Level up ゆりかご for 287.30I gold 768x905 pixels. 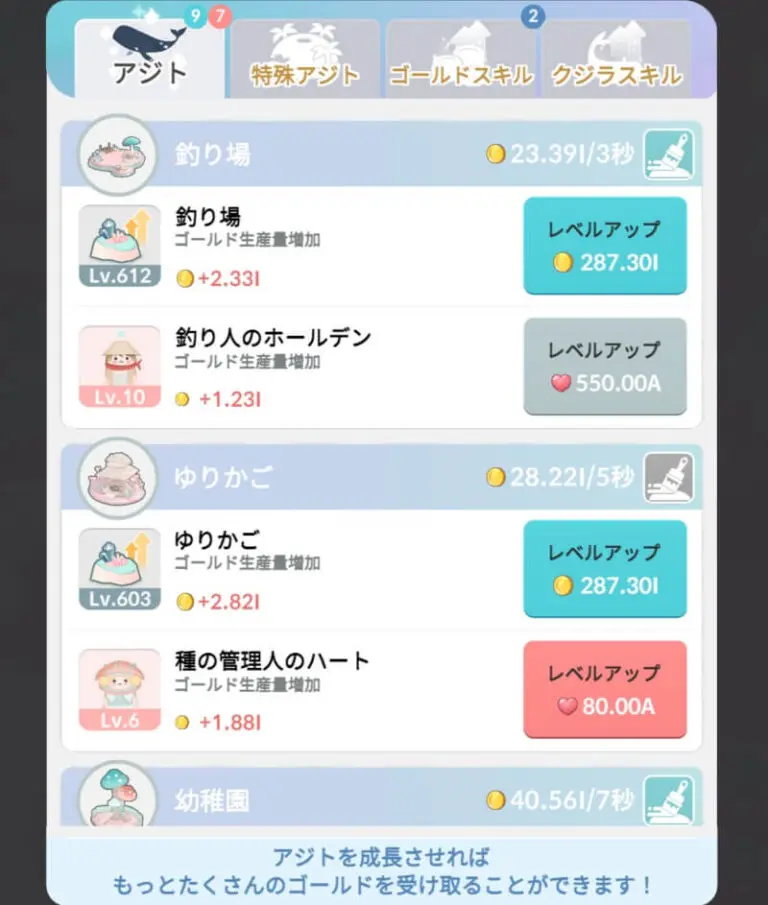point(604,568)
